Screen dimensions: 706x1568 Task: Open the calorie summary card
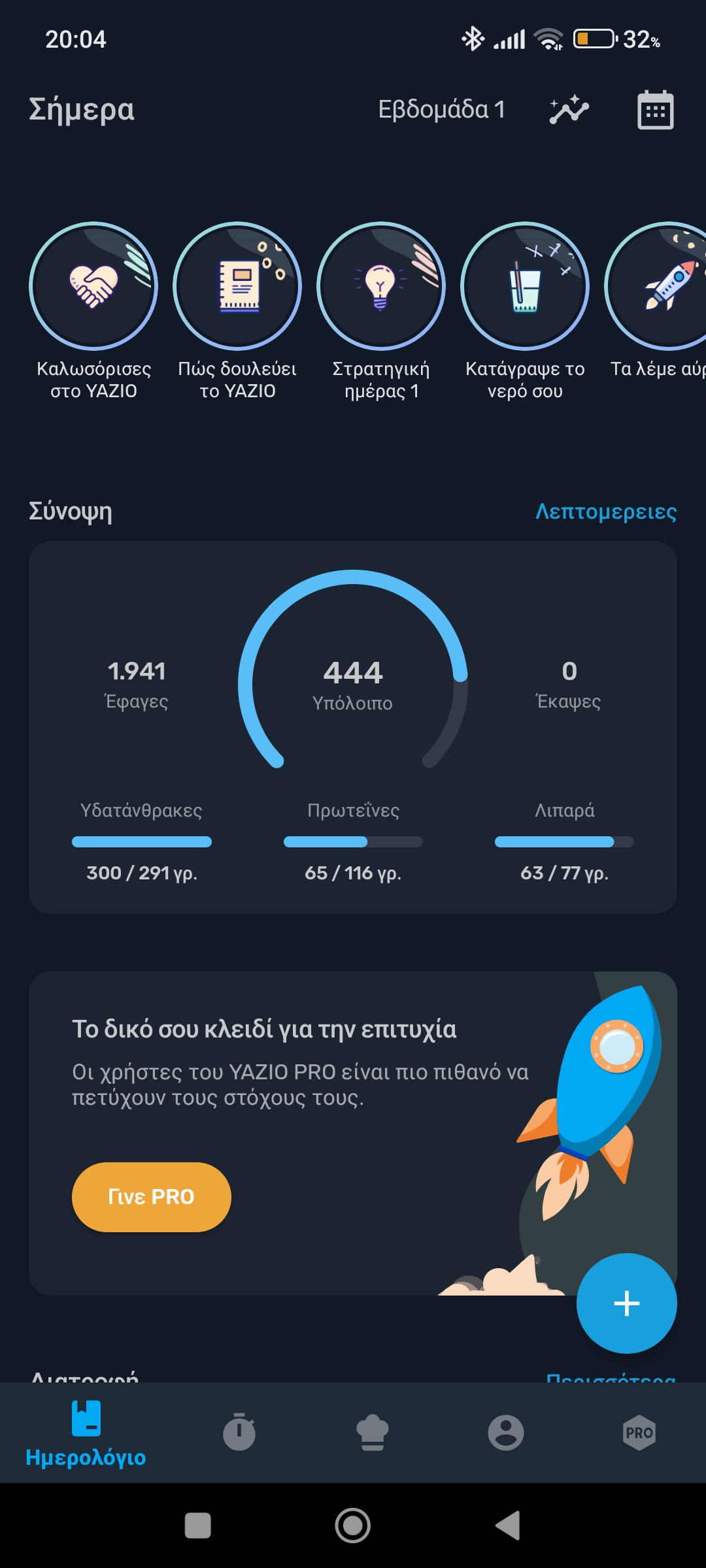(353, 725)
